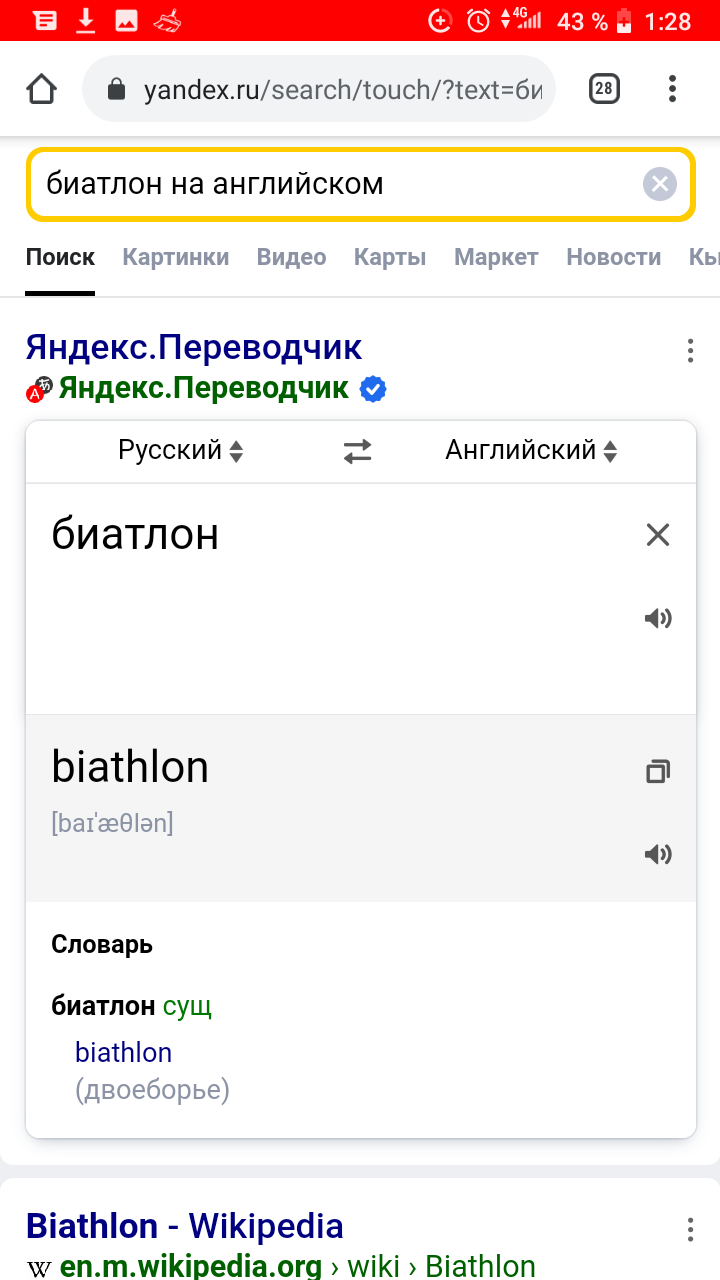This screenshot has width=720, height=1280.
Task: Clear the Yandex search box
Action: click(x=659, y=184)
